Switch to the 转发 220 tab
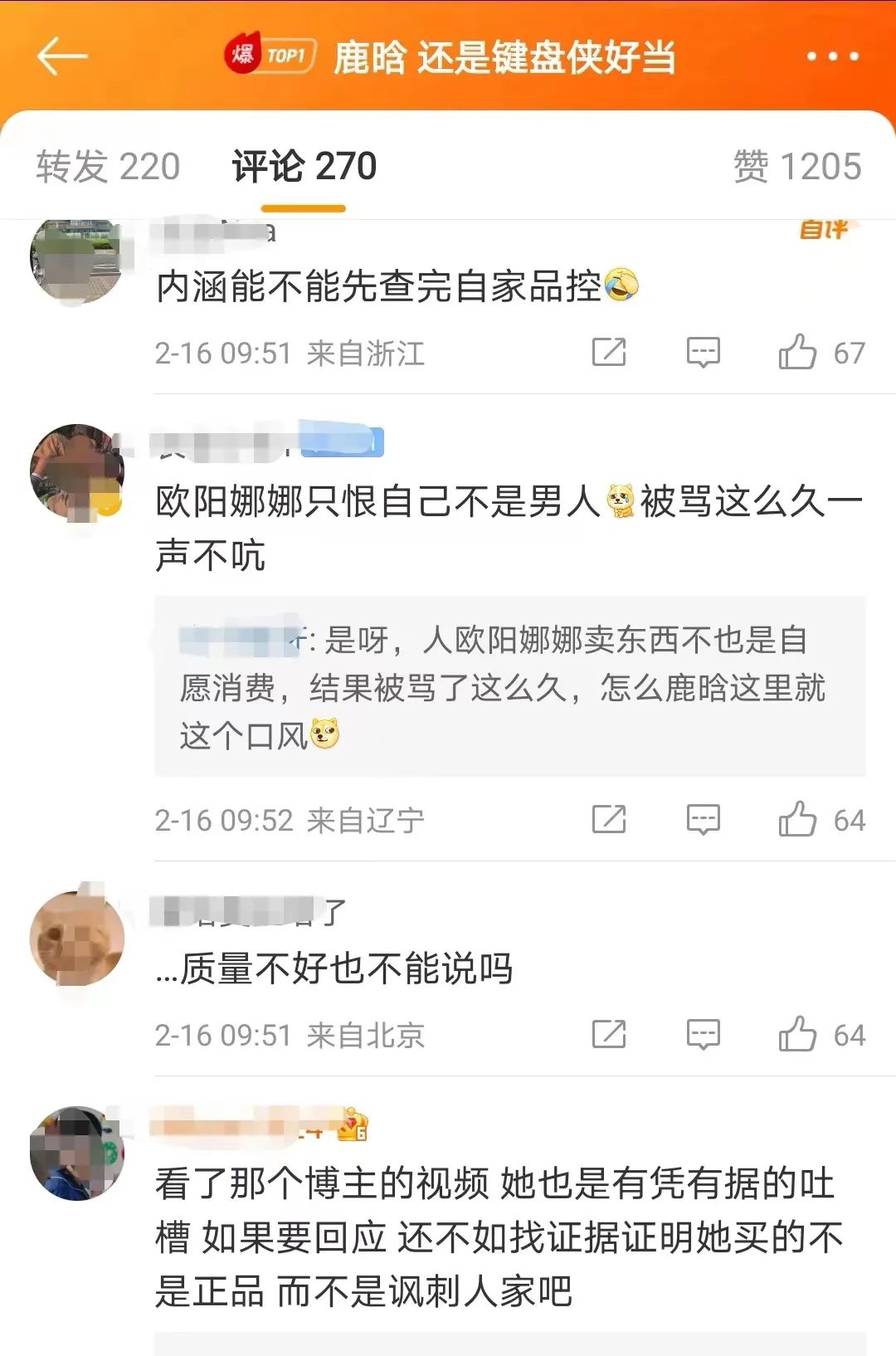The image size is (896, 1356). click(x=108, y=167)
